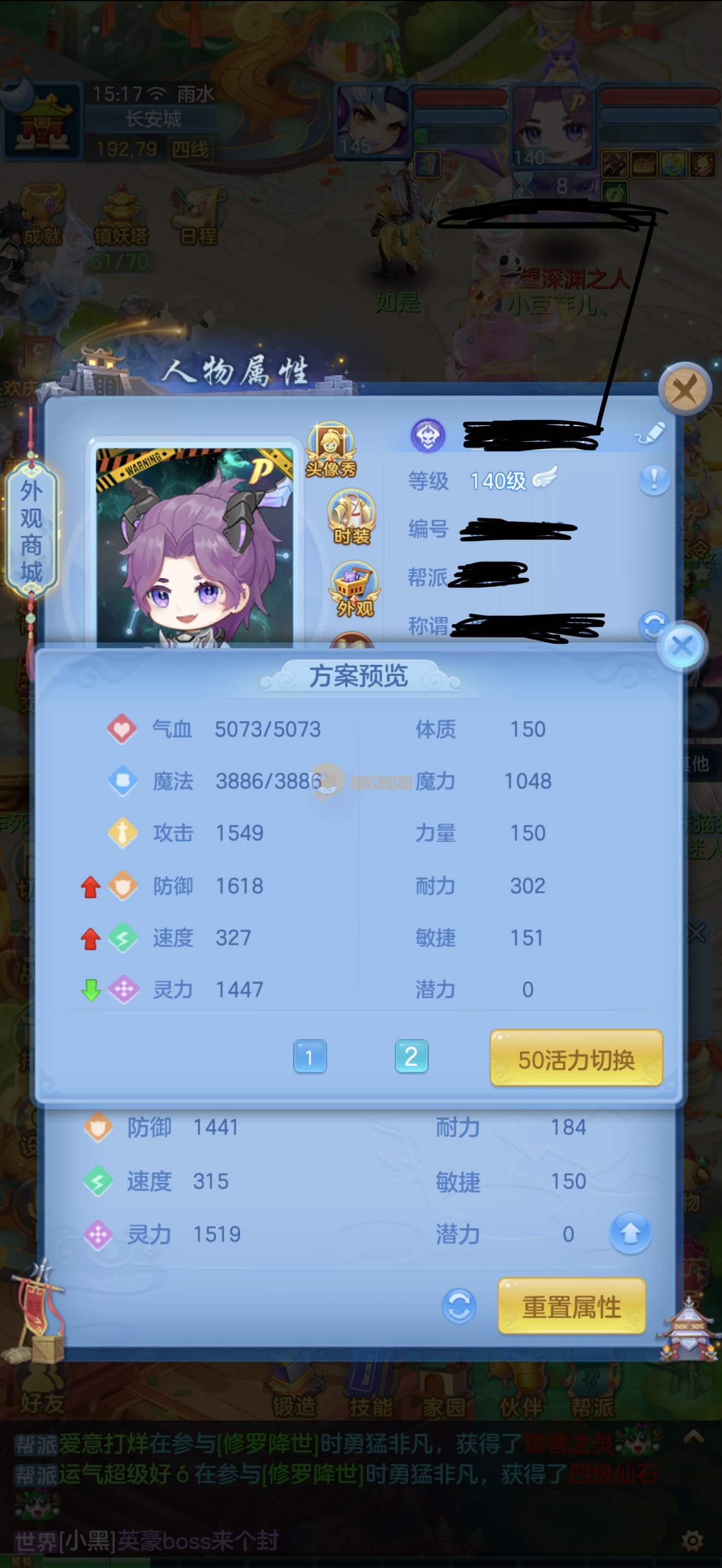Screen dimensions: 722x1568
Task: Tap refresh icon next to 重置属性
Action: (458, 1306)
